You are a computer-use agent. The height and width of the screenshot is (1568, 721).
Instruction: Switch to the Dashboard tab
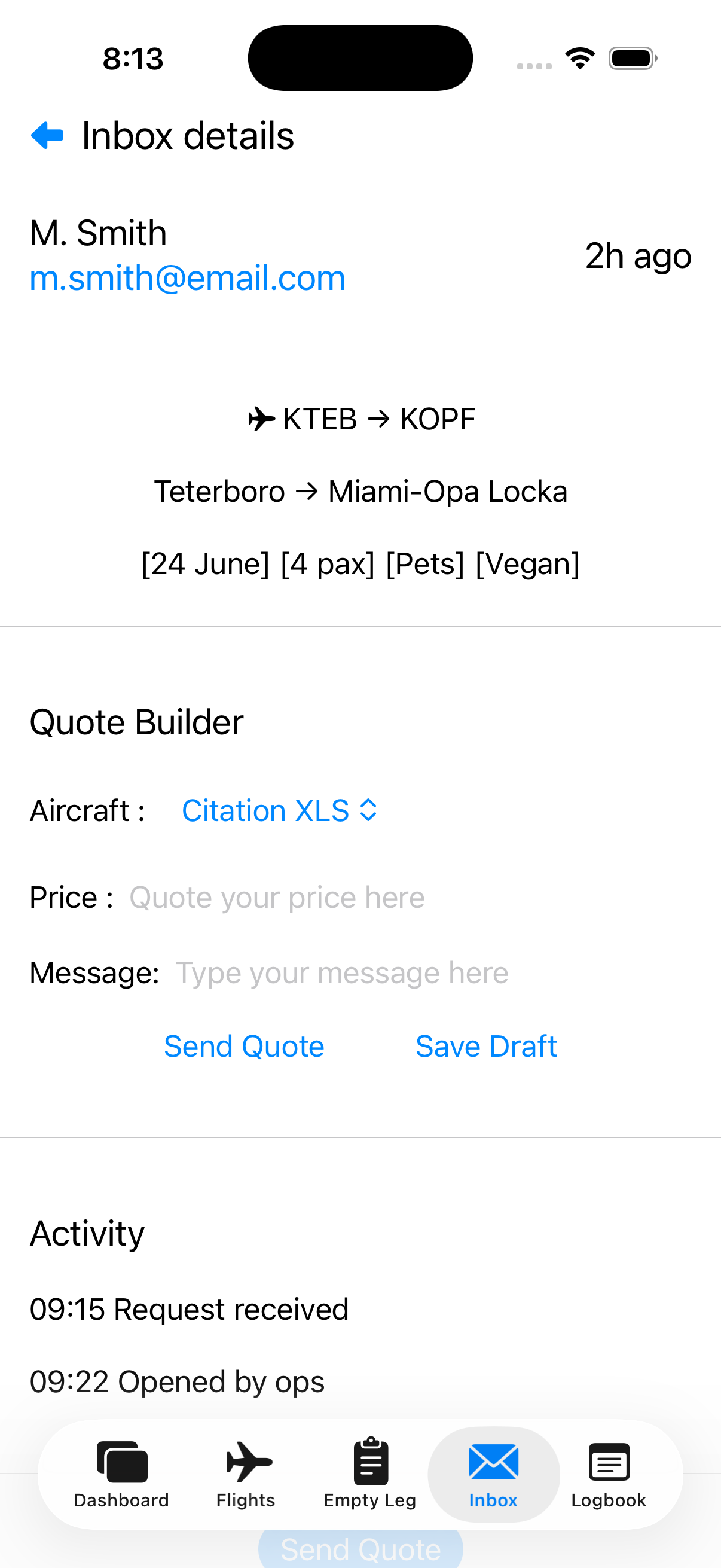coord(122,1475)
